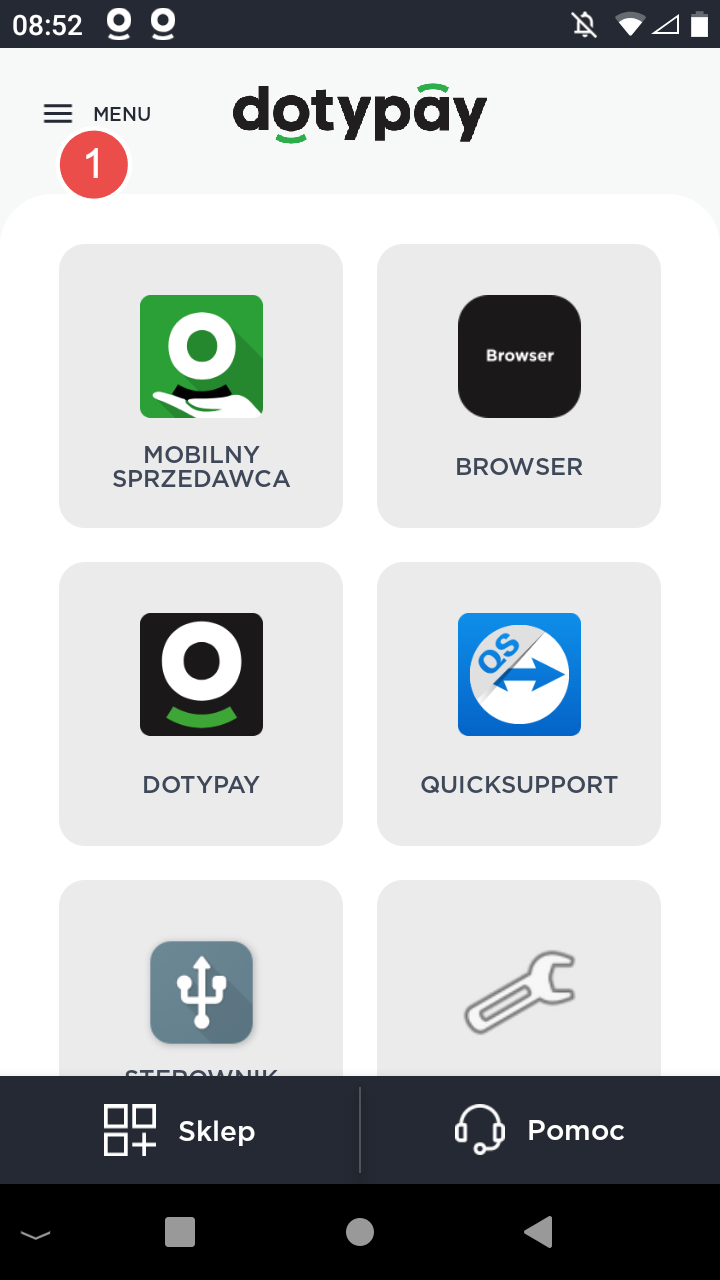This screenshot has height=1280, width=720.
Task: Tap the Sterownik USB driver tile
Action: 201,990
